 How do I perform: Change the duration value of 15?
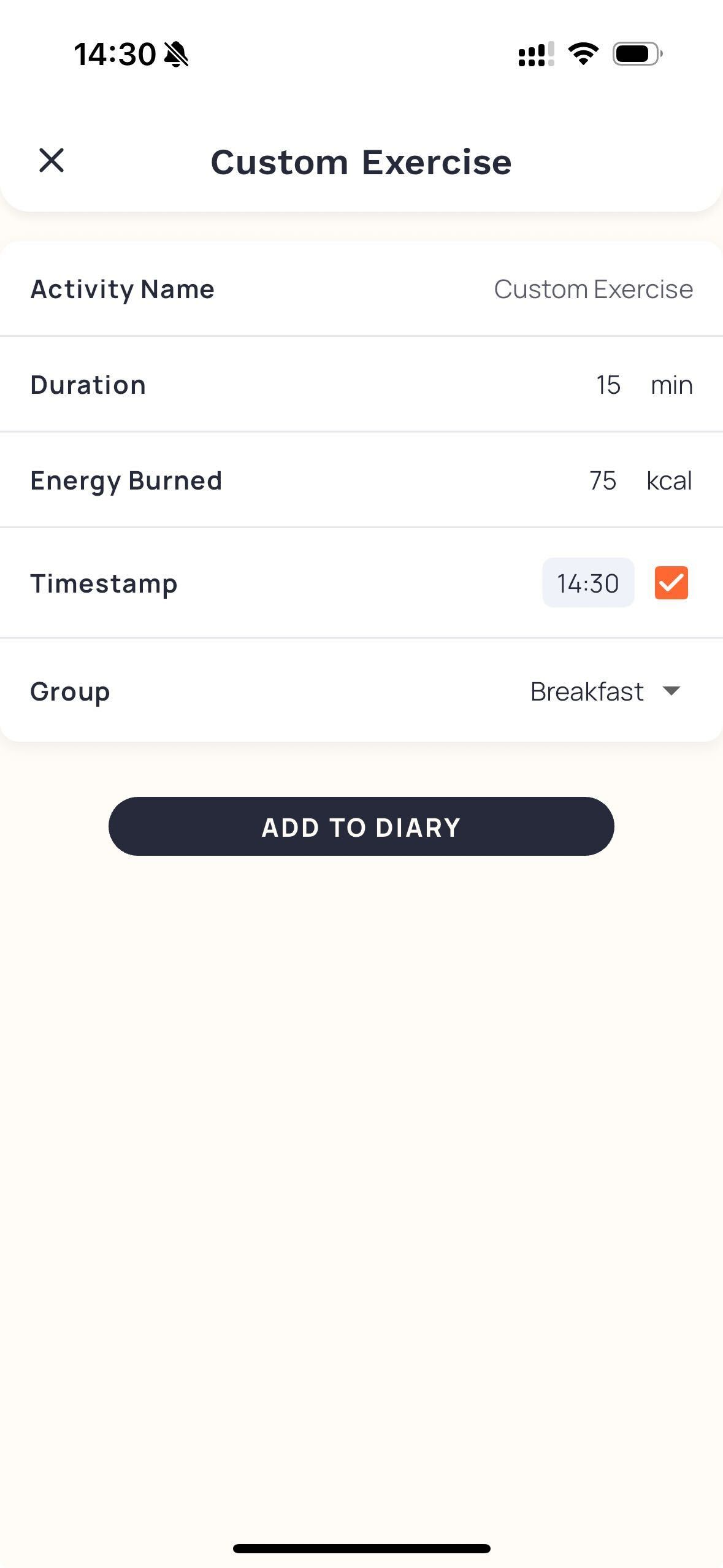coord(608,385)
